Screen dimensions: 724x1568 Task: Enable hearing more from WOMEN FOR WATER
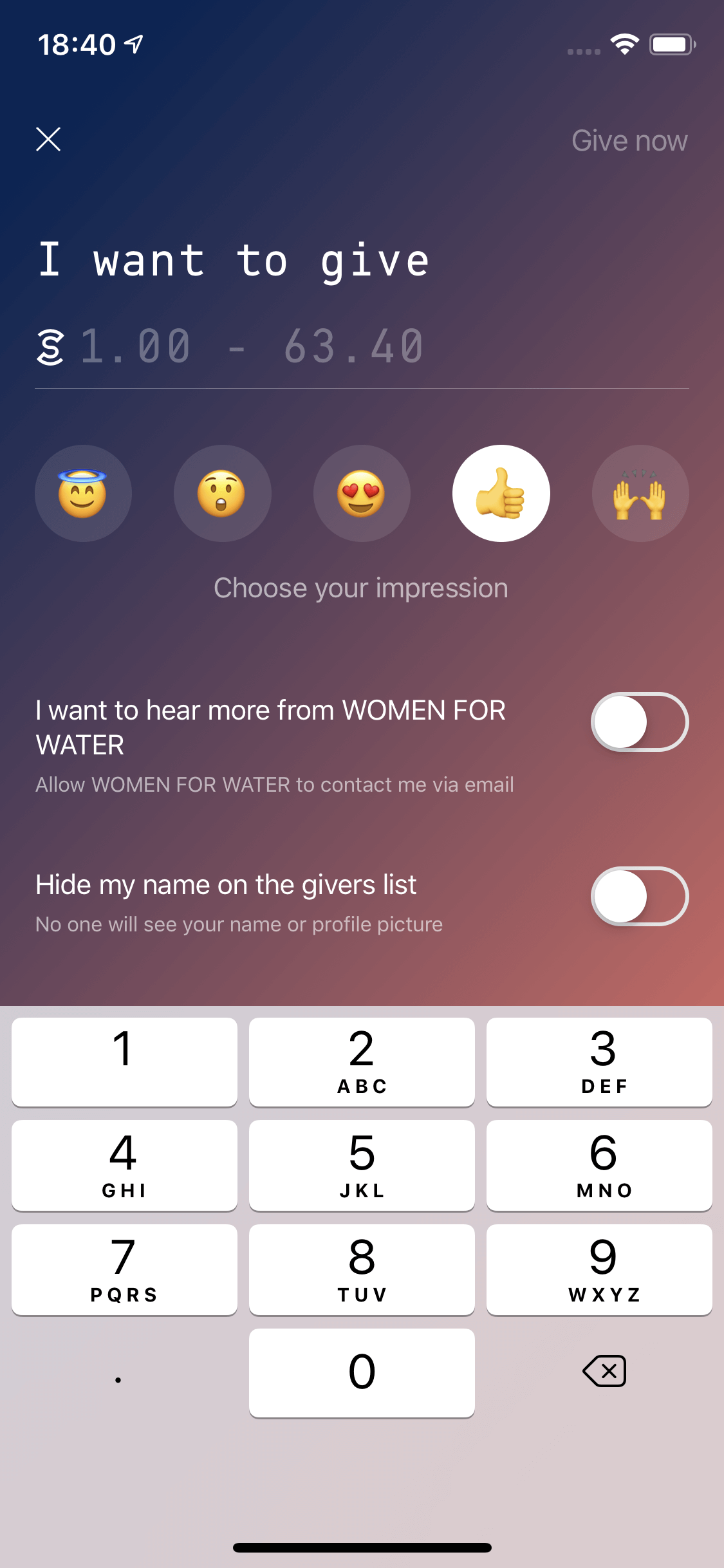pos(640,722)
